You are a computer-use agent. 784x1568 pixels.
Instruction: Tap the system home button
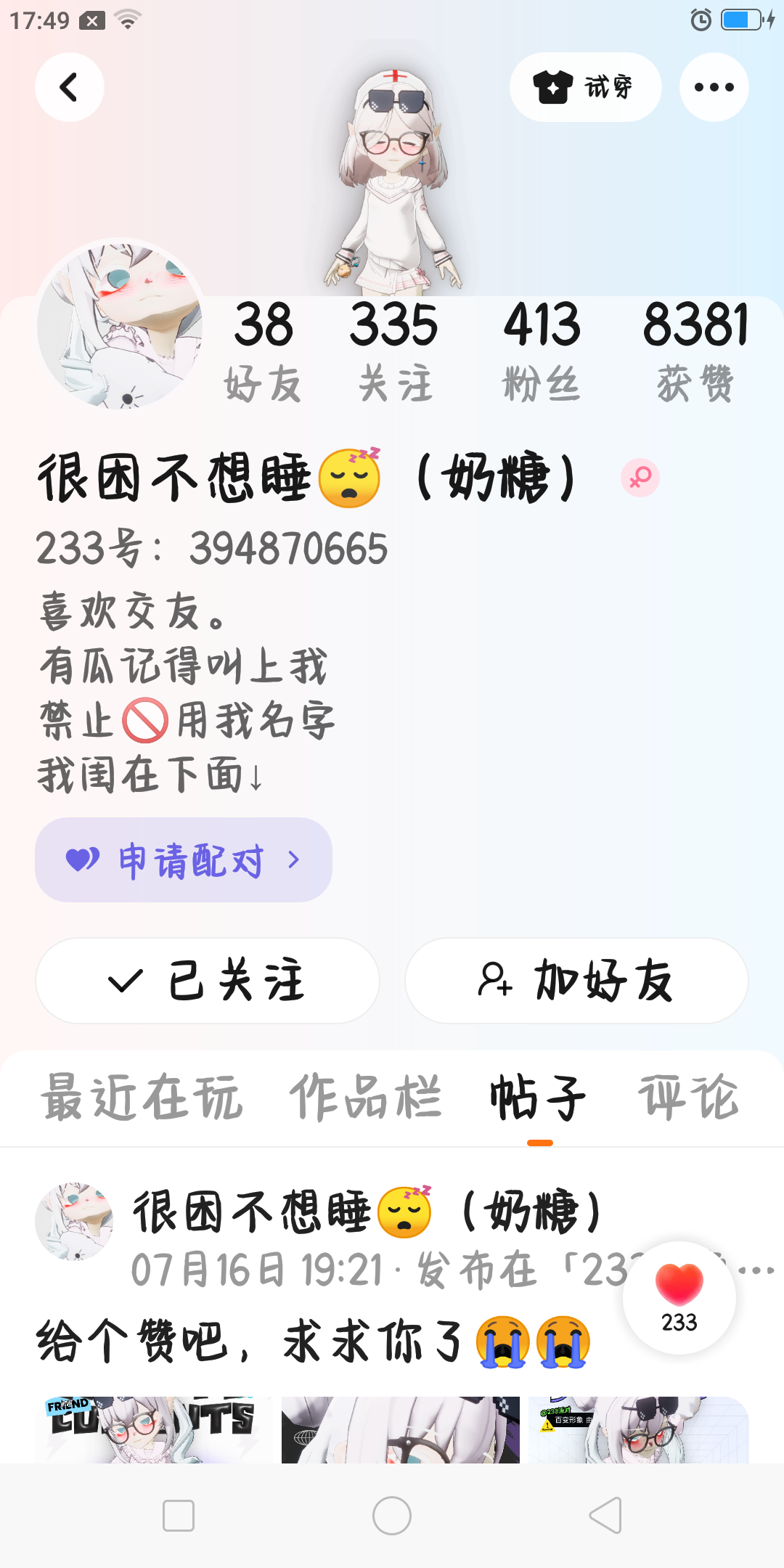click(x=392, y=1516)
